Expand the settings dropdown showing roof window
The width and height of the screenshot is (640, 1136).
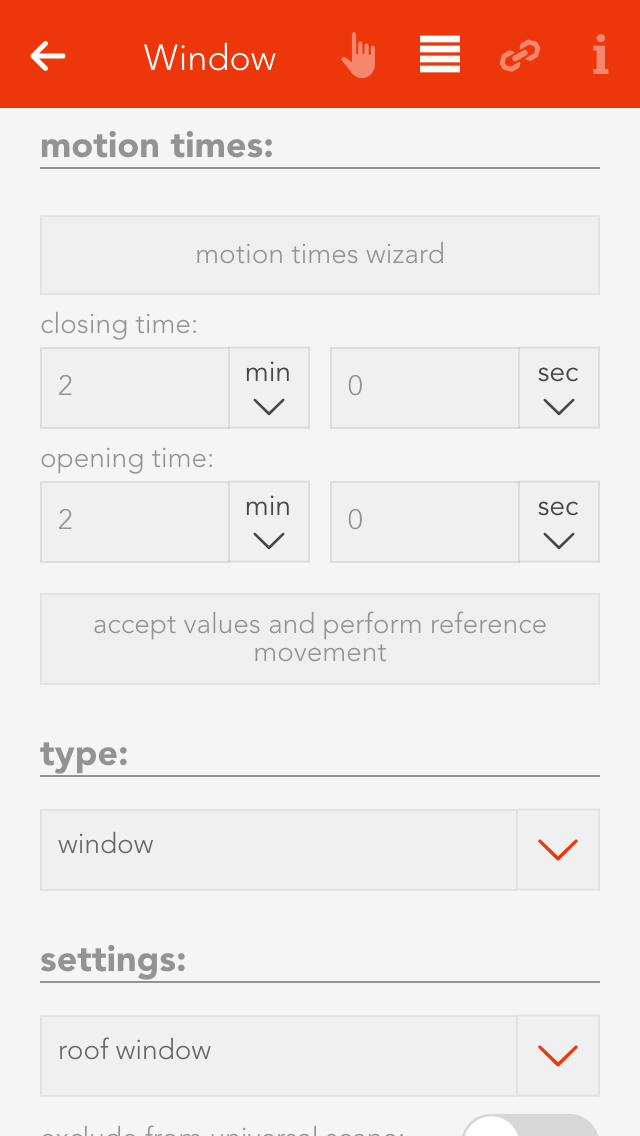(x=558, y=1056)
